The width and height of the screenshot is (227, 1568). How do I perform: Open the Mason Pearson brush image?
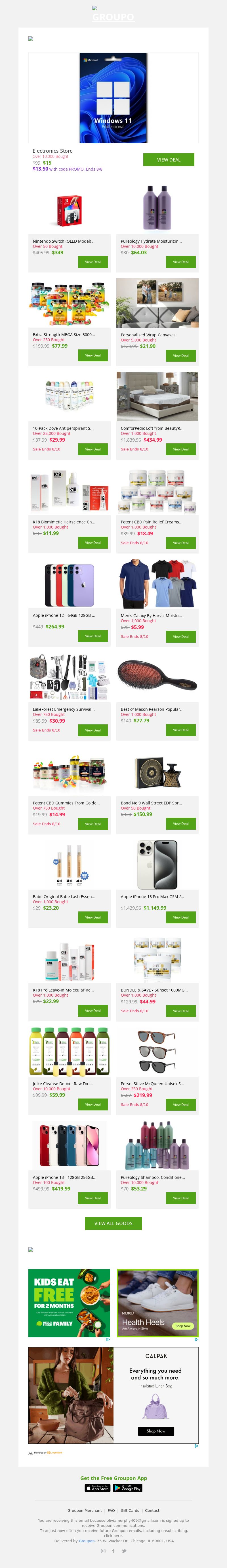tap(157, 677)
